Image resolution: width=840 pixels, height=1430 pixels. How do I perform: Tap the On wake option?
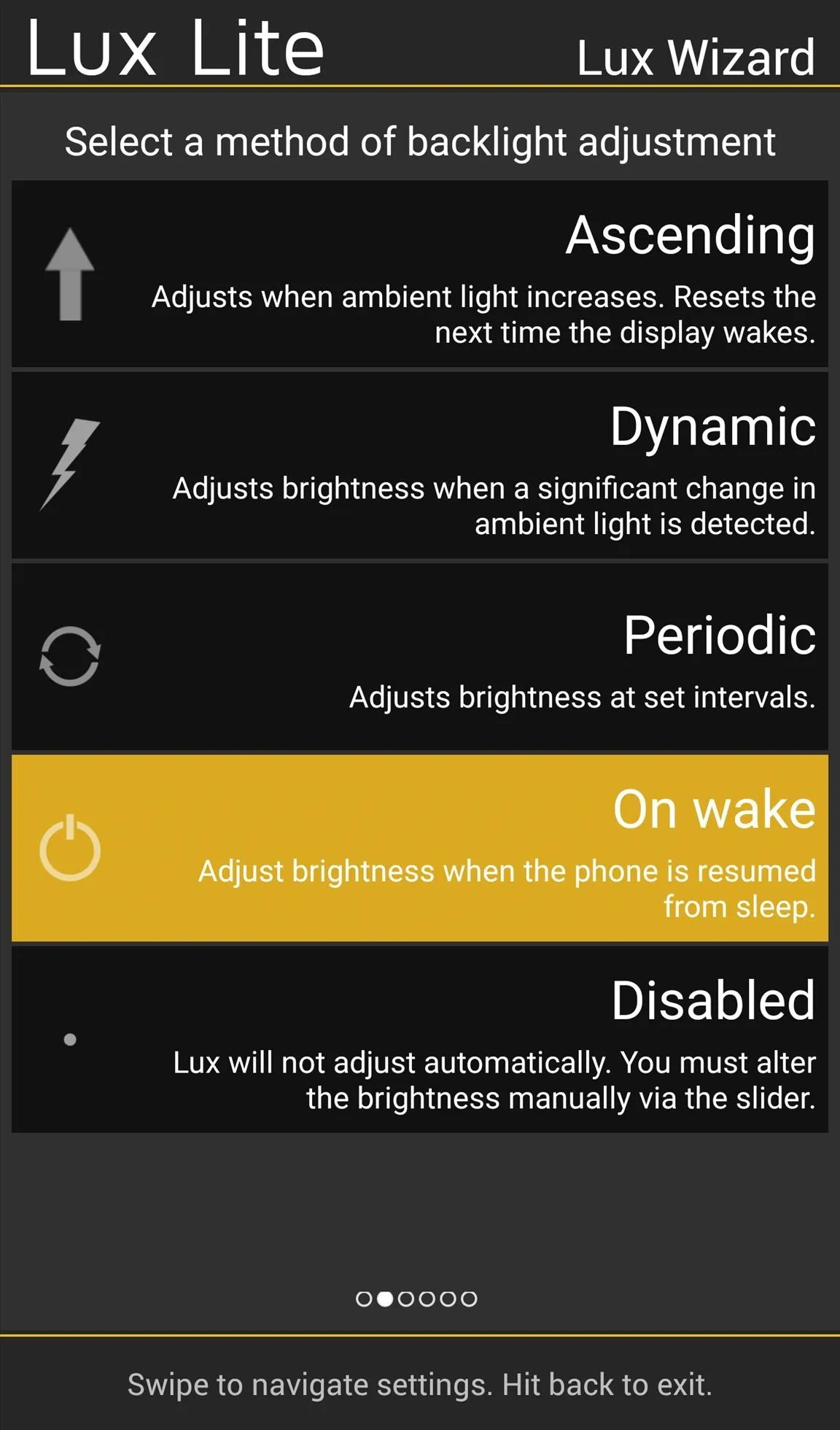(420, 848)
